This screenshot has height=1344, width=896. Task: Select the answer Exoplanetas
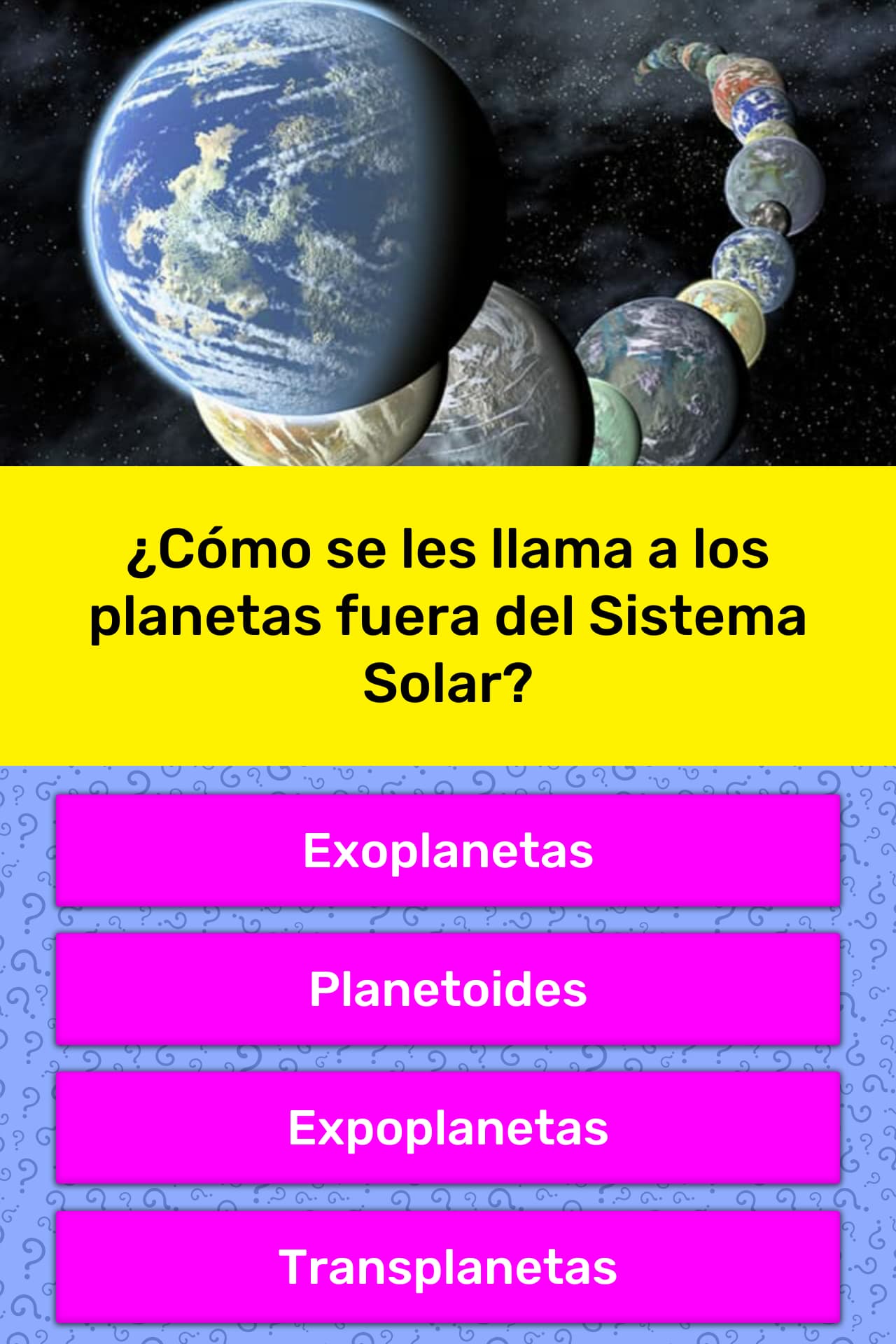[448, 850]
